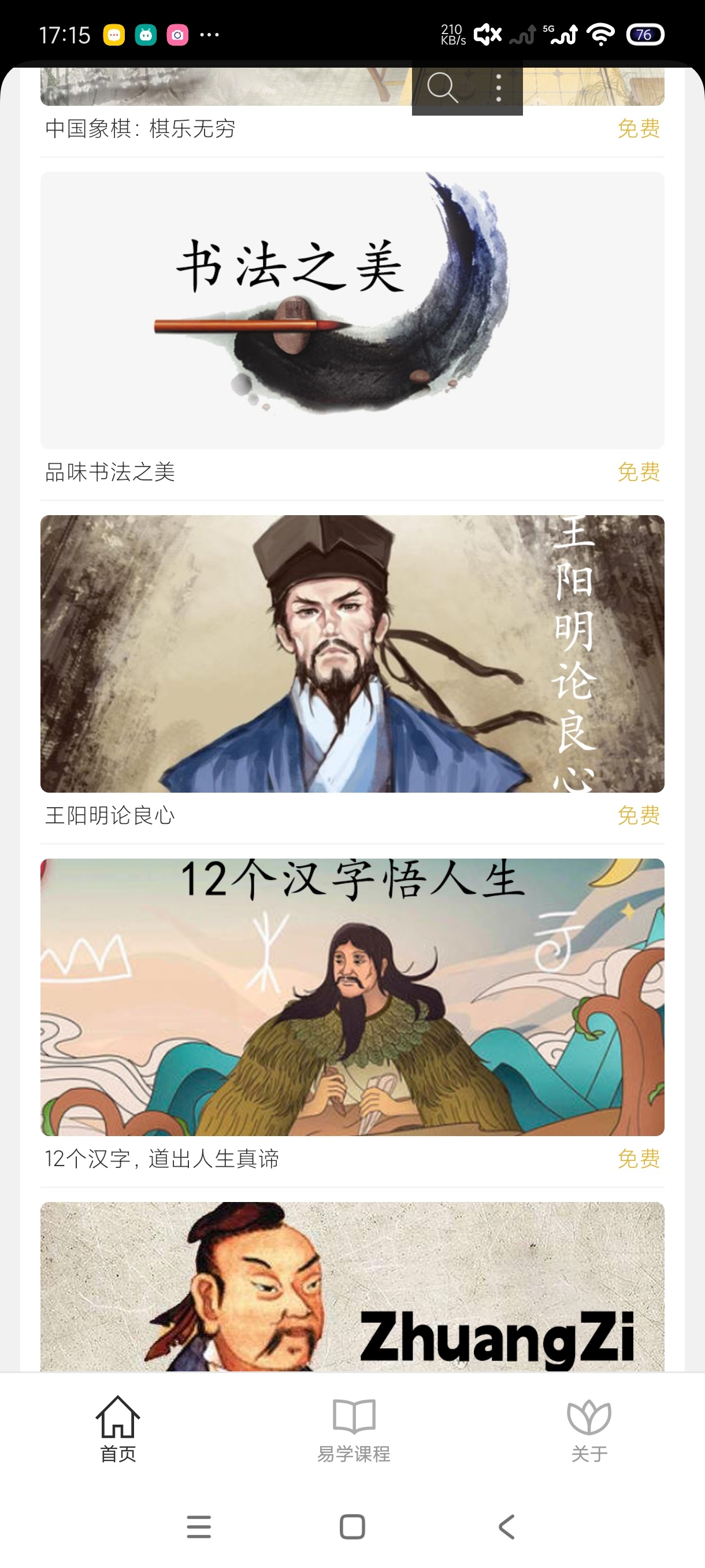The image size is (705, 1568).
Task: Tap the Wi-Fi icon in the status bar
Action: point(599,35)
